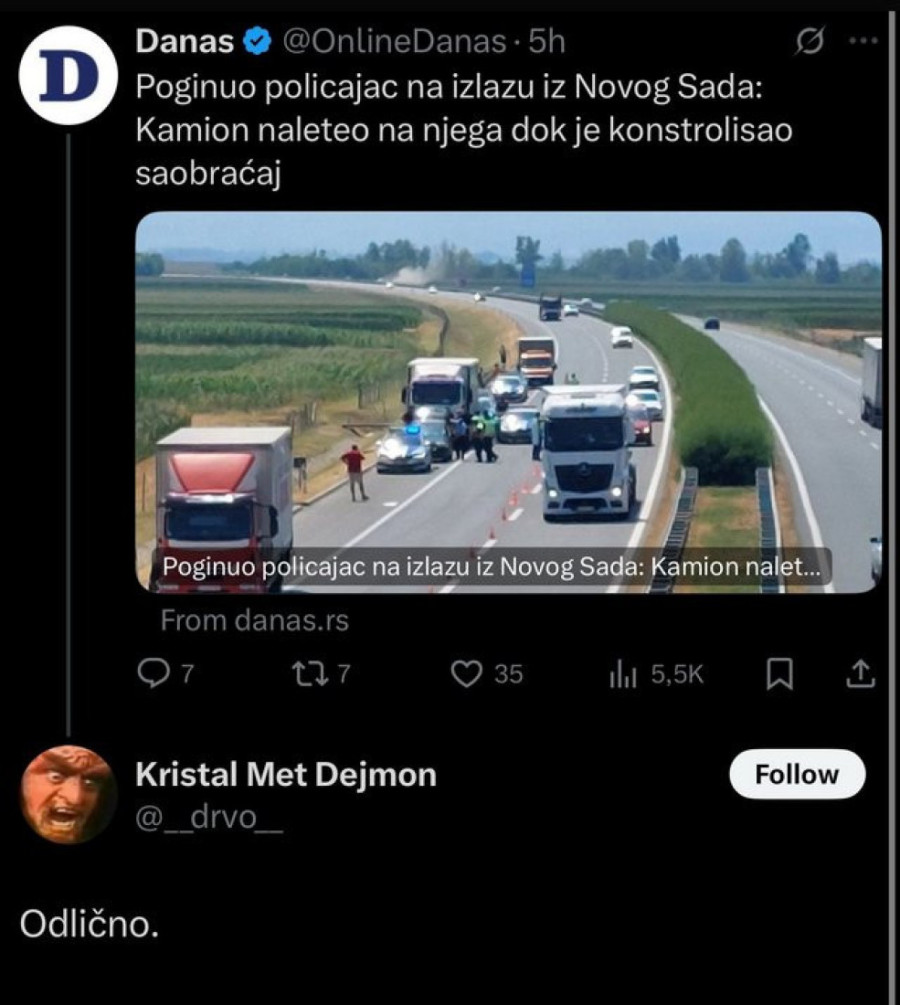900x1005 pixels.
Task: Open Kristal Met Dejmon's profile picture
Action: tap(69, 794)
